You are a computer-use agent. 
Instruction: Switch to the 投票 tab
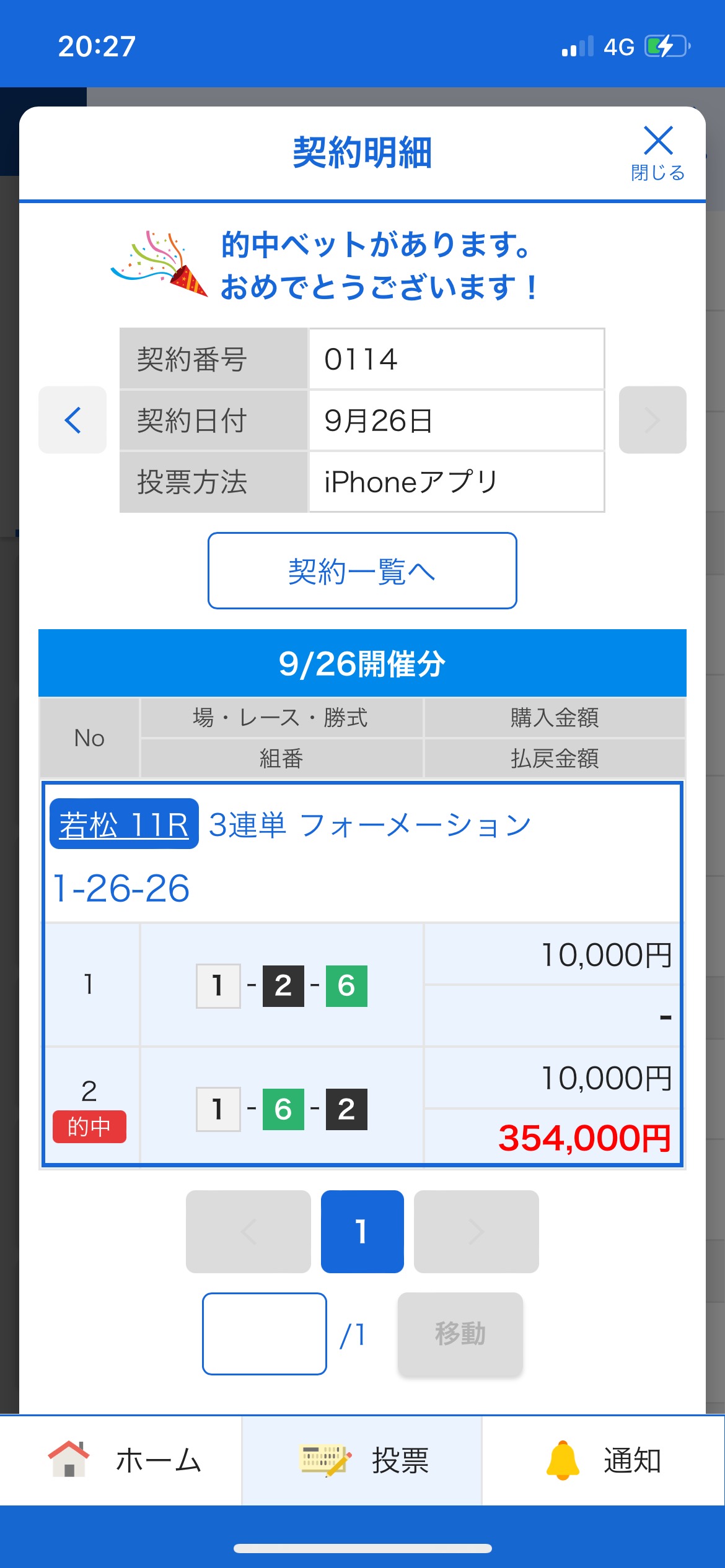[362, 1460]
